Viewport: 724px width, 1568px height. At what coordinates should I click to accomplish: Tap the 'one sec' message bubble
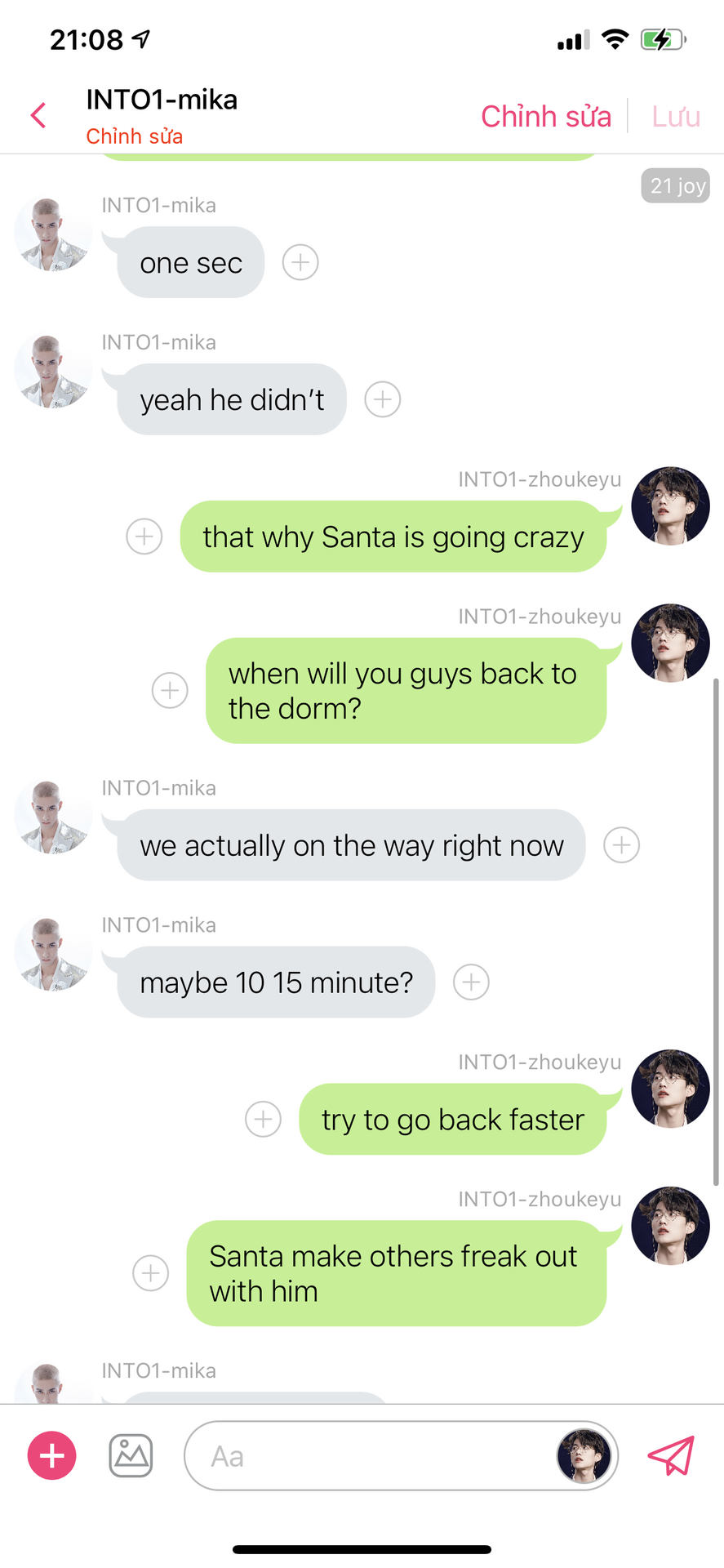tap(191, 263)
